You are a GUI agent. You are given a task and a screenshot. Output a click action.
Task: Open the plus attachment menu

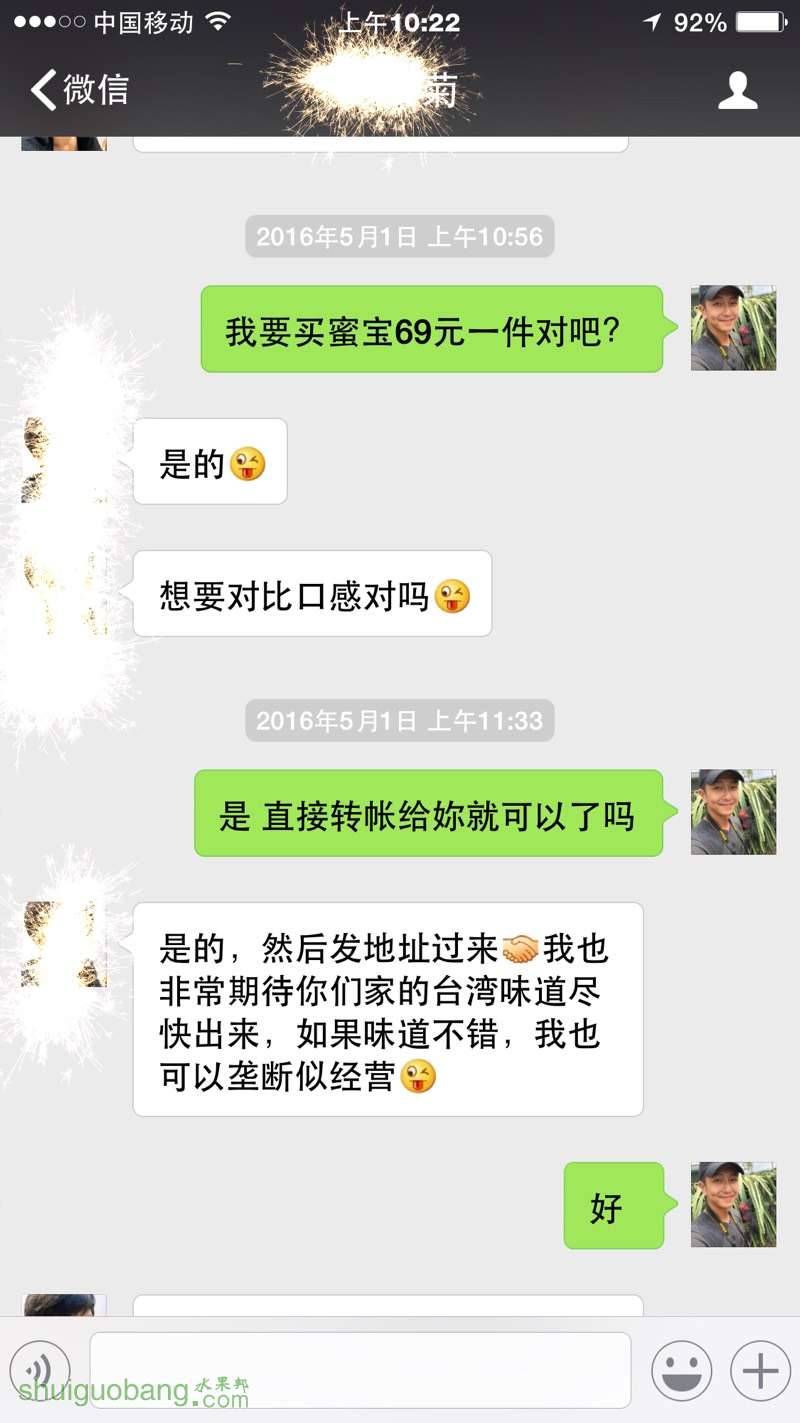tap(760, 1369)
